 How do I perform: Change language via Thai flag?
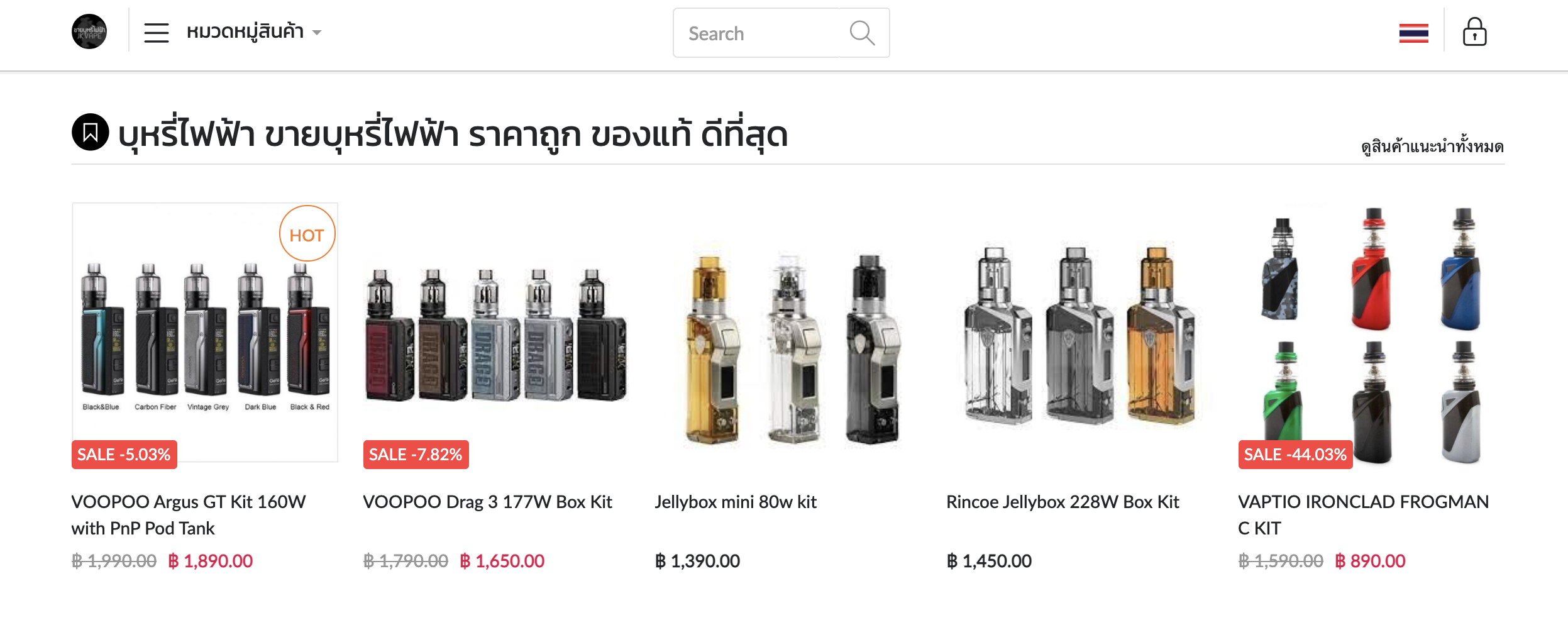point(1413,33)
